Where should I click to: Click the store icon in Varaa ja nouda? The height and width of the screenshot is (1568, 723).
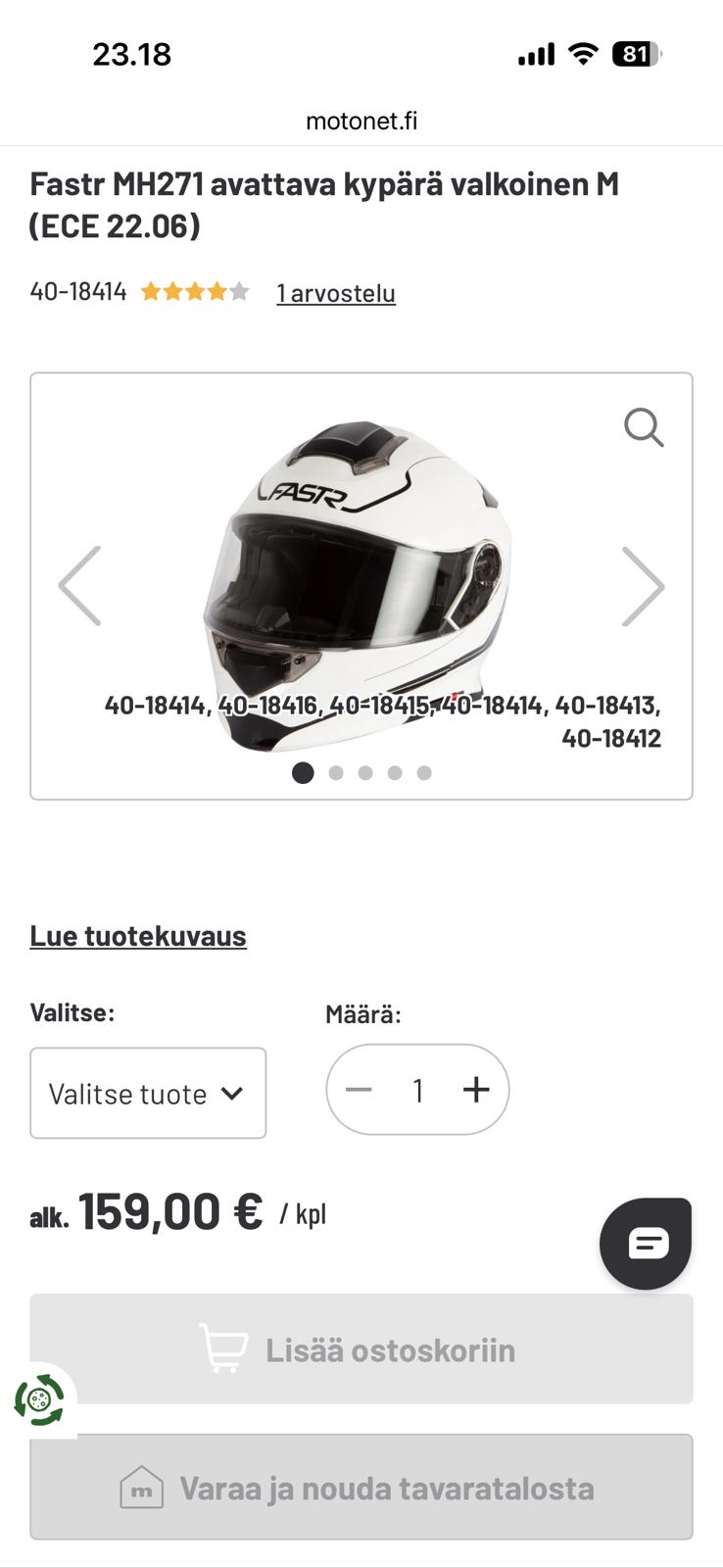(x=140, y=1487)
